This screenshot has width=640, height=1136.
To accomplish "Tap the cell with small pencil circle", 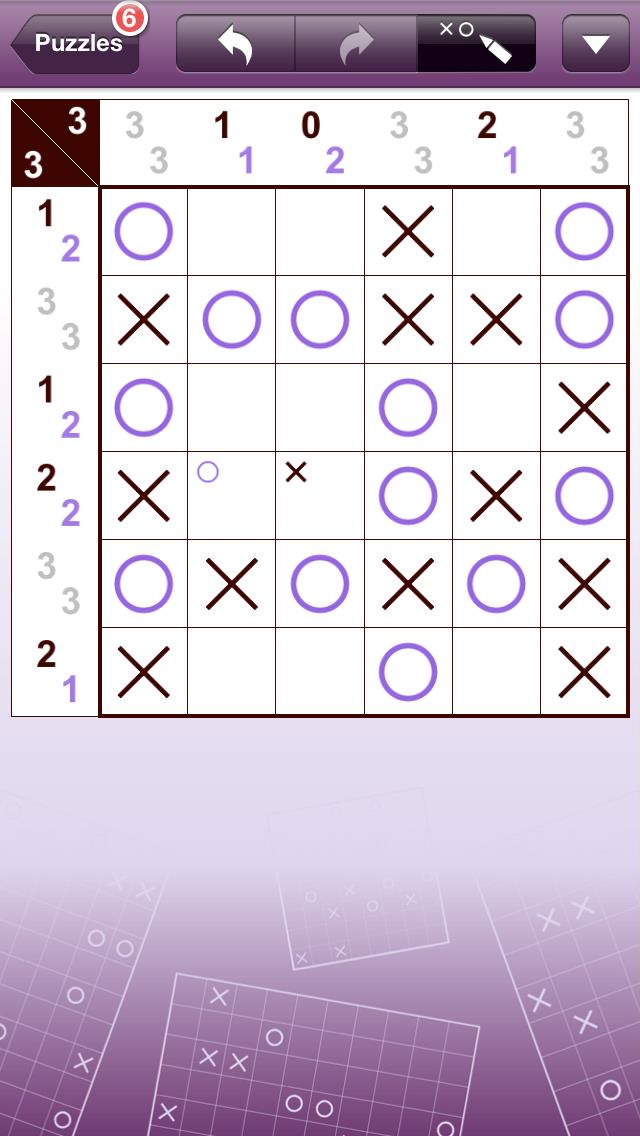I will (x=232, y=496).
